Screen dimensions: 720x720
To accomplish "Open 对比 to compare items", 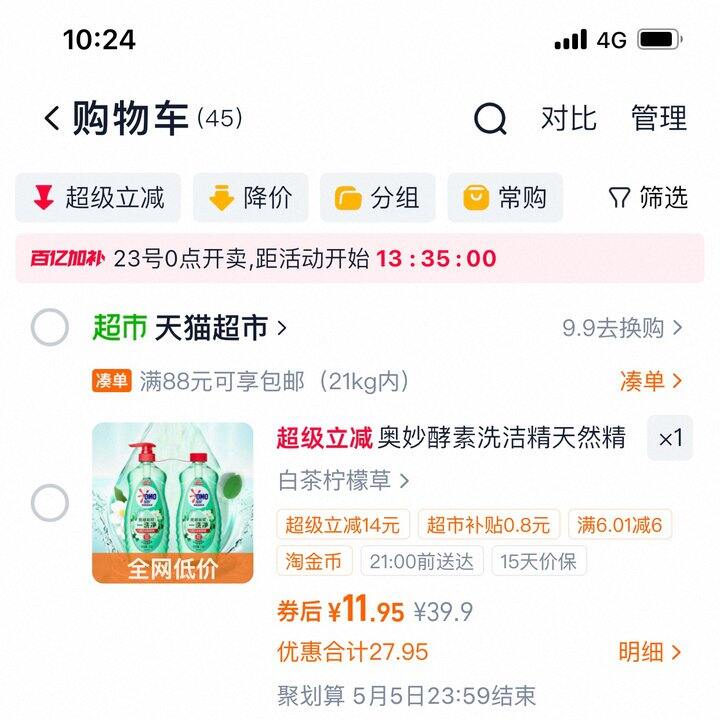I will pos(568,118).
